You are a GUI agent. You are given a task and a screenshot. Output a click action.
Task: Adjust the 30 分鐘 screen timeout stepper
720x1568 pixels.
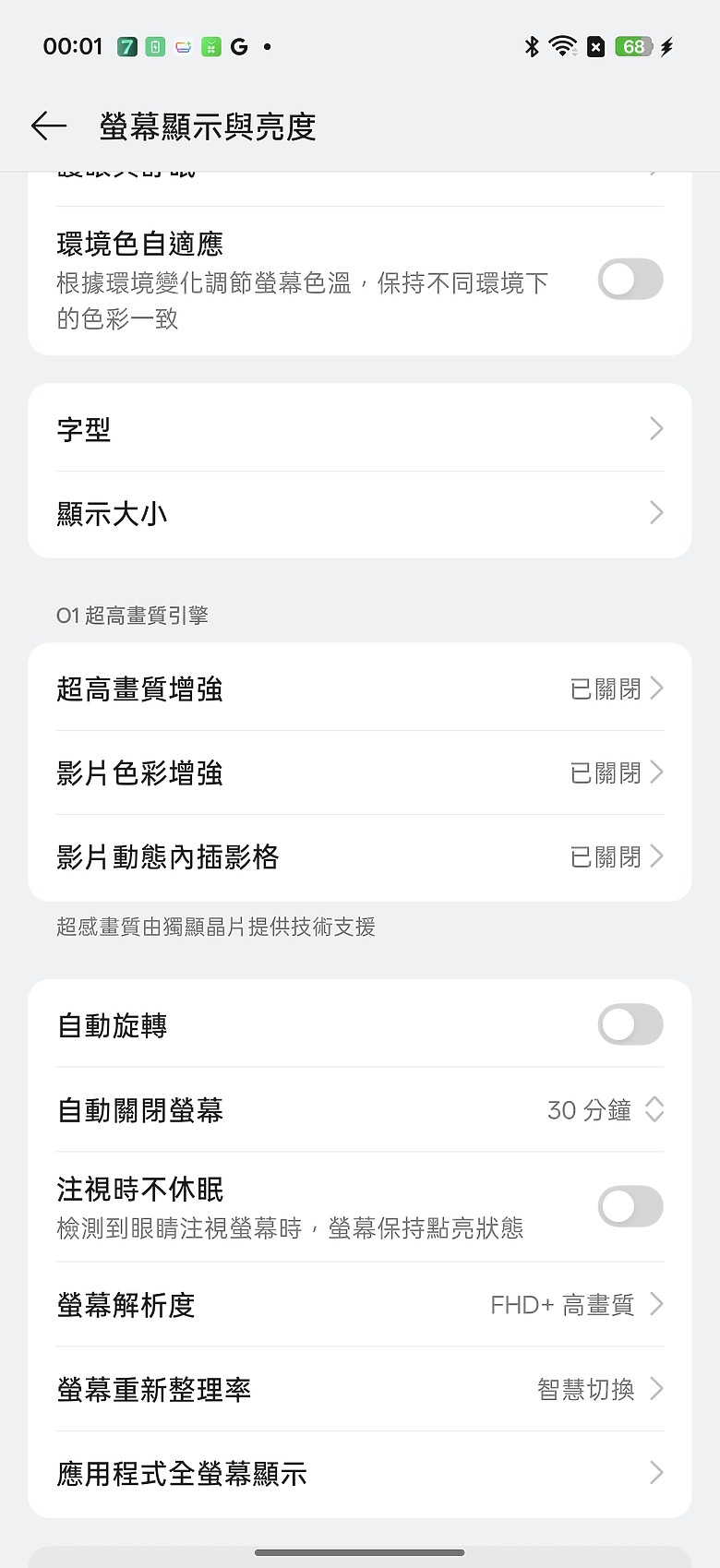(x=654, y=1110)
